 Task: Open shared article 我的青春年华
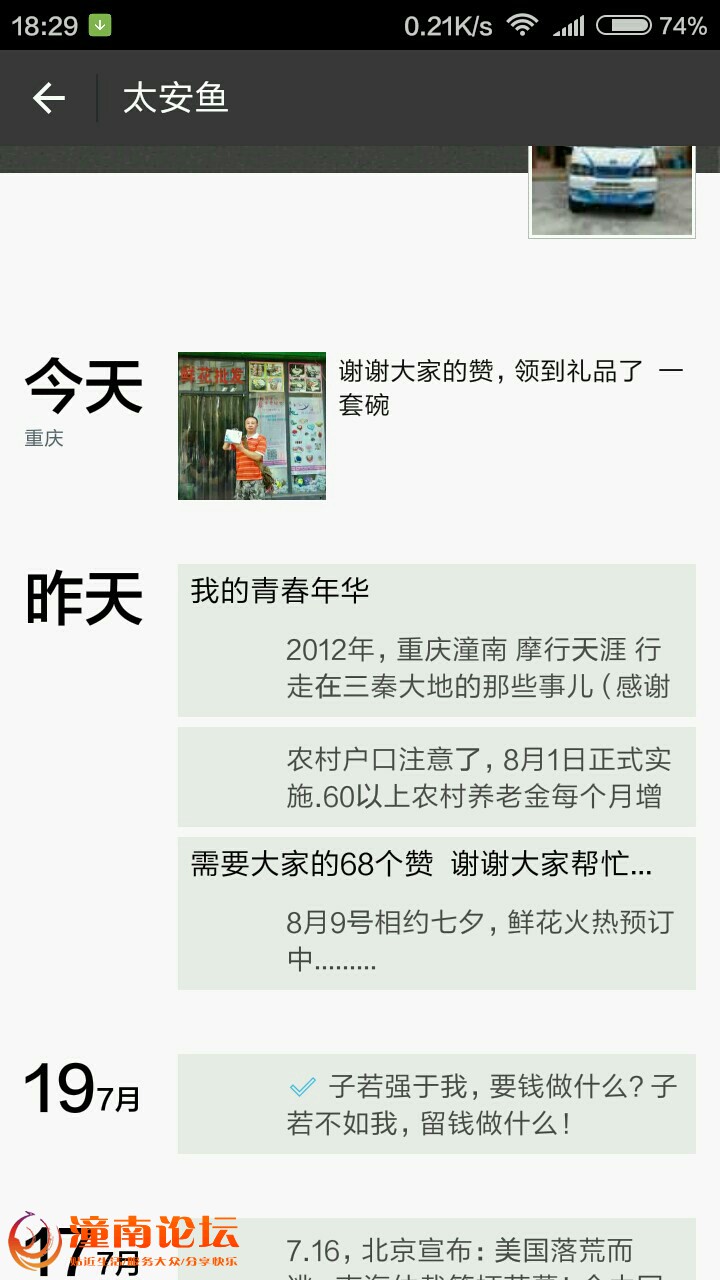[436, 640]
